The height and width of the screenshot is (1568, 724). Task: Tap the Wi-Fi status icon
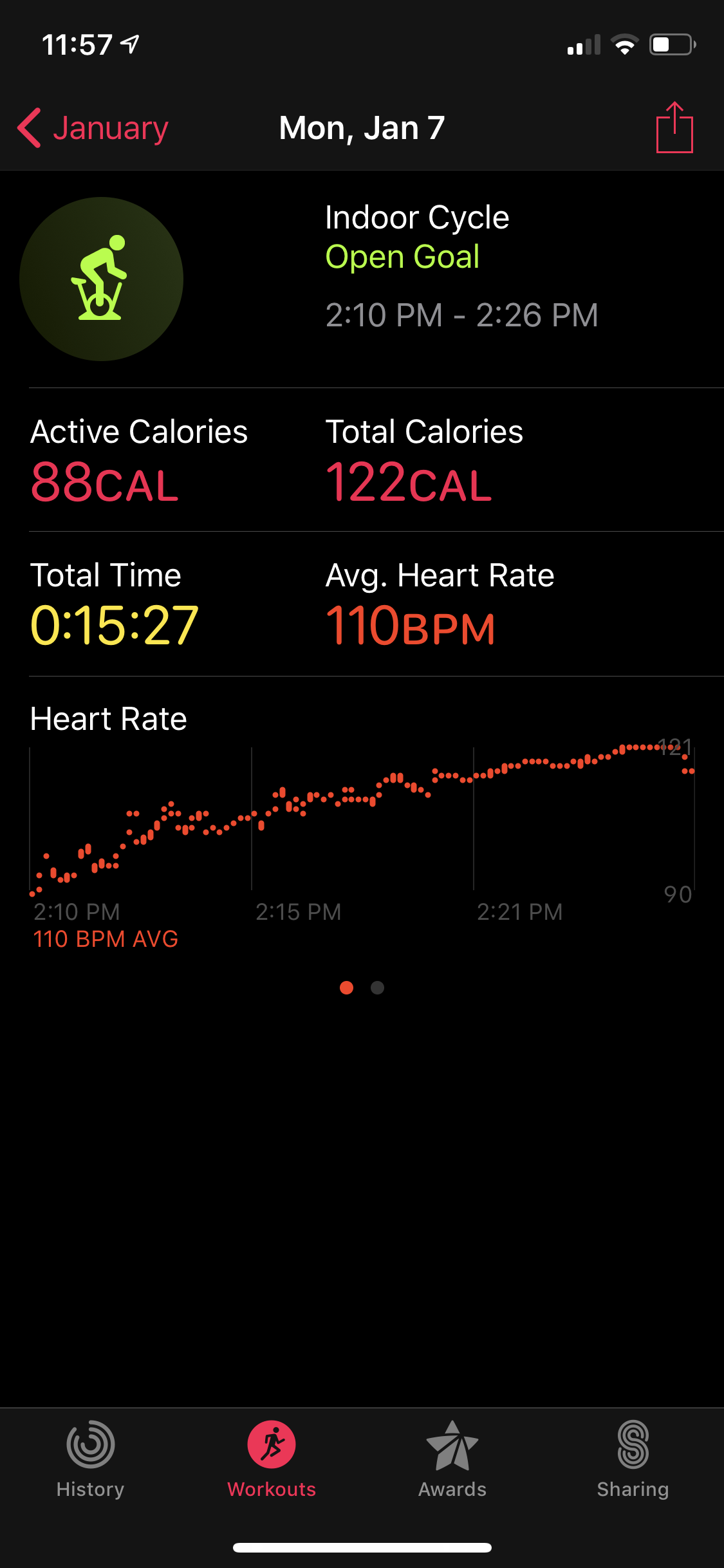(x=624, y=44)
